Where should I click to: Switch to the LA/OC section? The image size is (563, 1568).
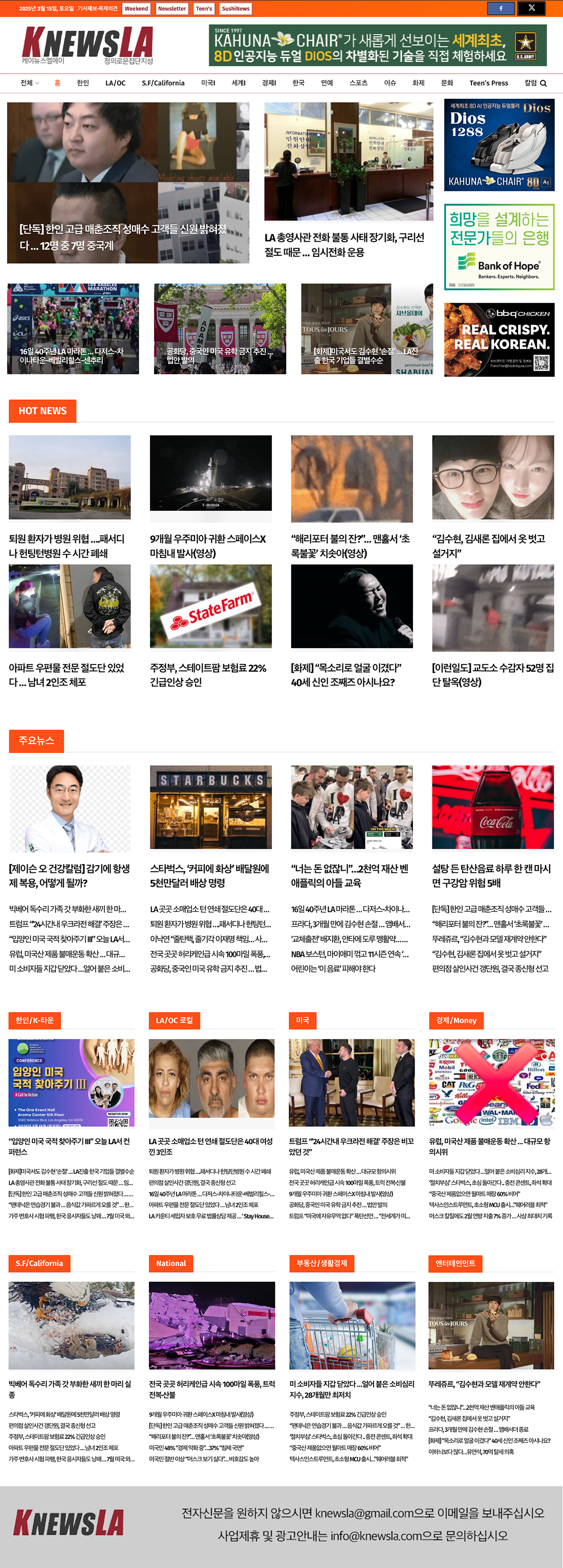click(115, 83)
